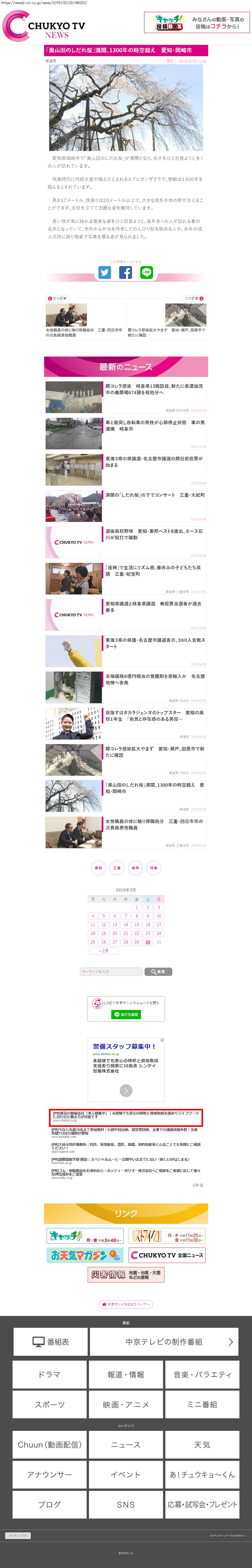This screenshot has width=252, height=1568.
Task: Go to the next article (次の記事)
Action: (x=194, y=298)
